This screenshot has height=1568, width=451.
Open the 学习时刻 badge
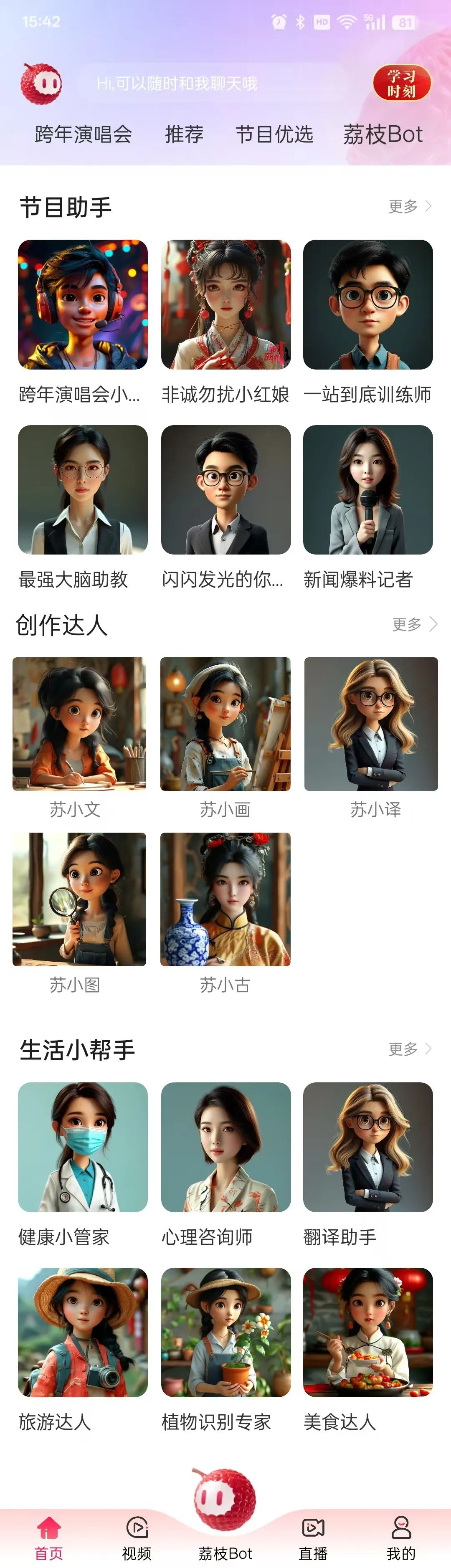click(402, 84)
